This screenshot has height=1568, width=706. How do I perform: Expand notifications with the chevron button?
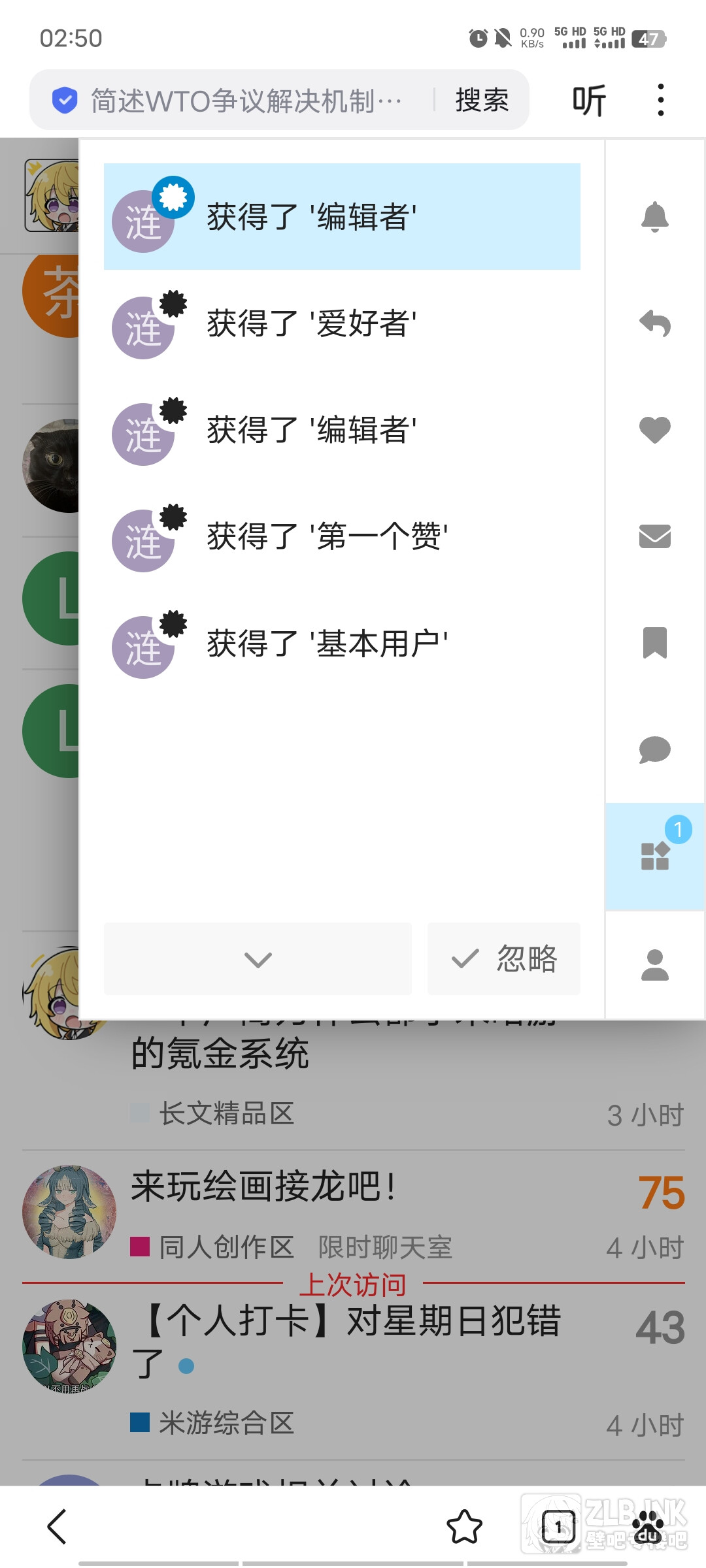pos(258,959)
